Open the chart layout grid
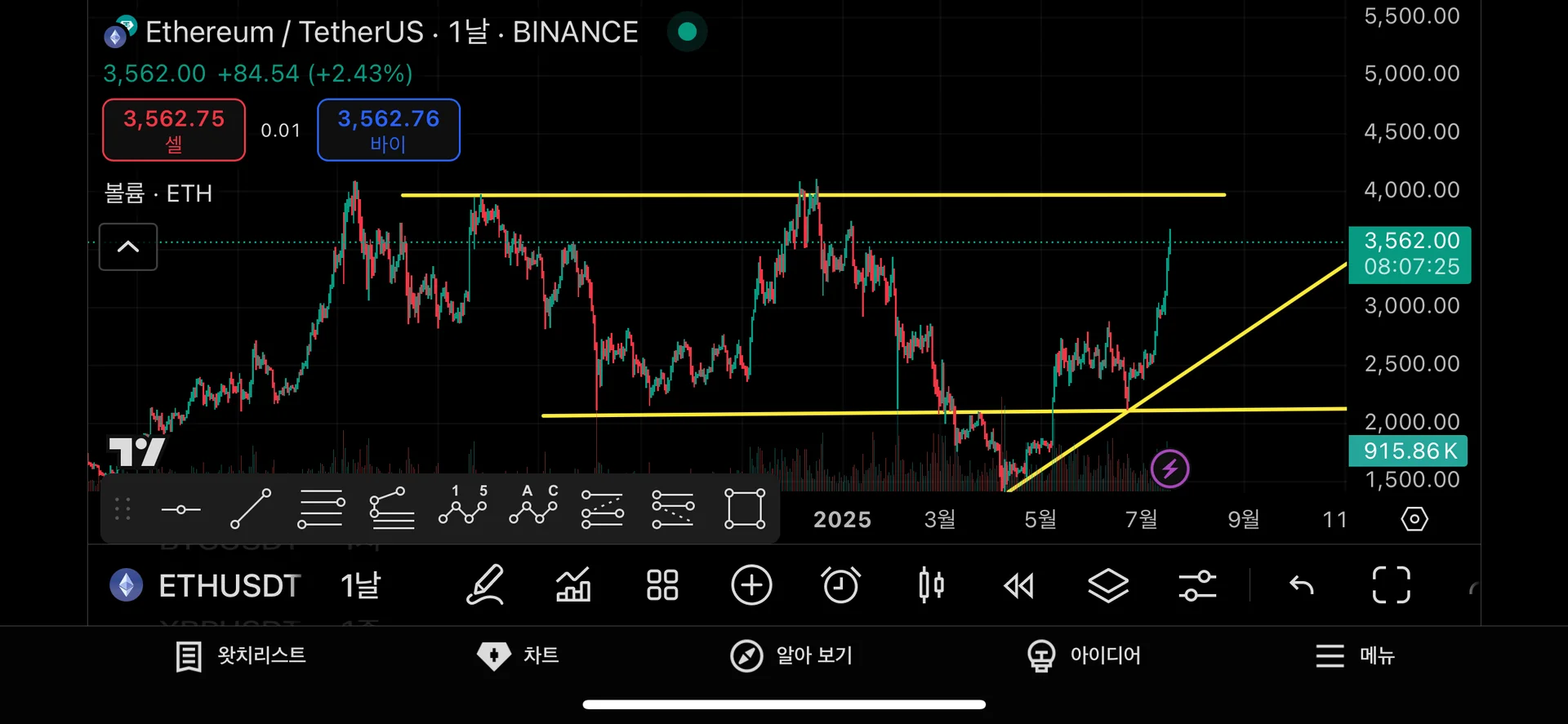This screenshot has width=1568, height=724. tap(662, 585)
